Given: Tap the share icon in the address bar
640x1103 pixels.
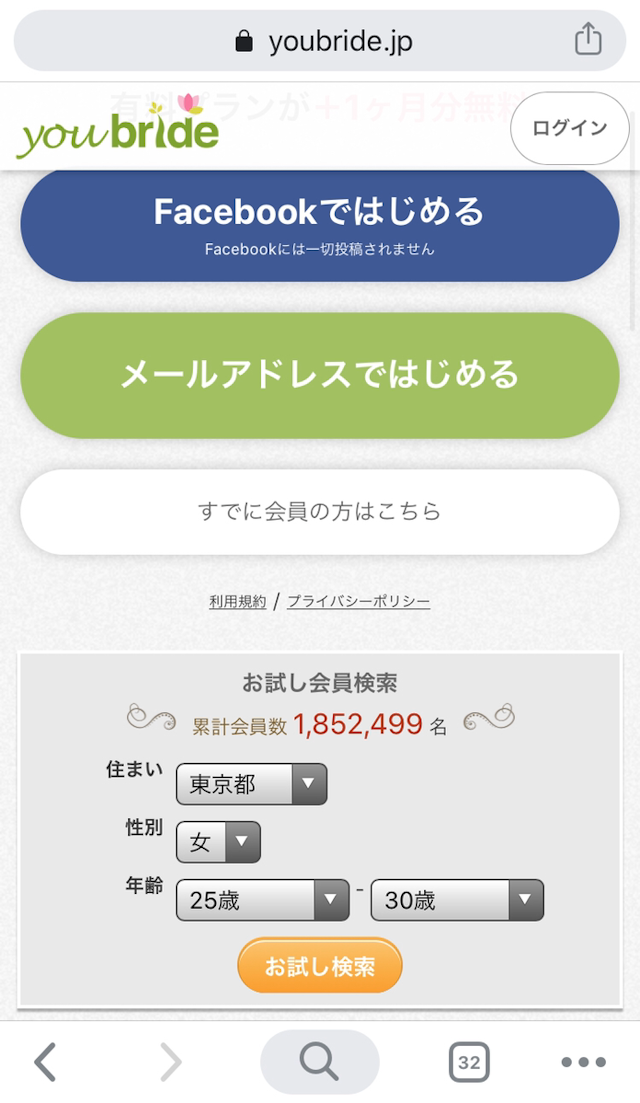Looking at the screenshot, I should (588, 40).
